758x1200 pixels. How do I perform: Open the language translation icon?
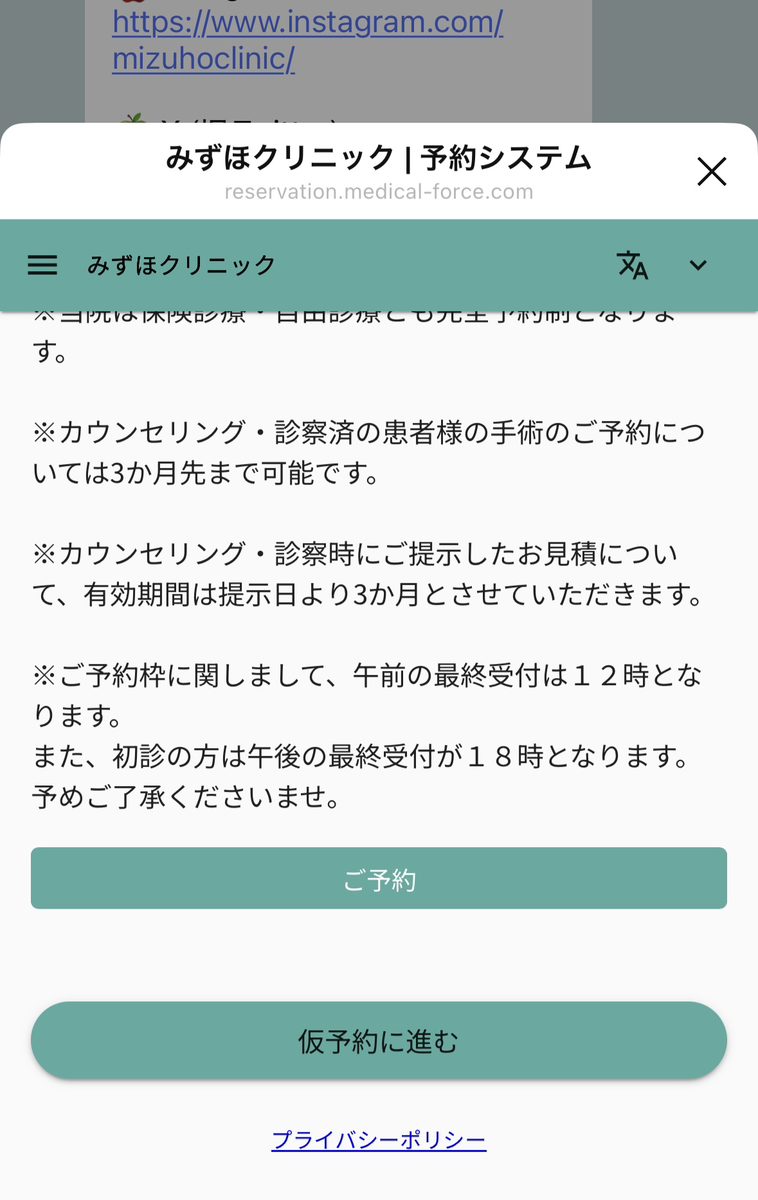point(632,265)
